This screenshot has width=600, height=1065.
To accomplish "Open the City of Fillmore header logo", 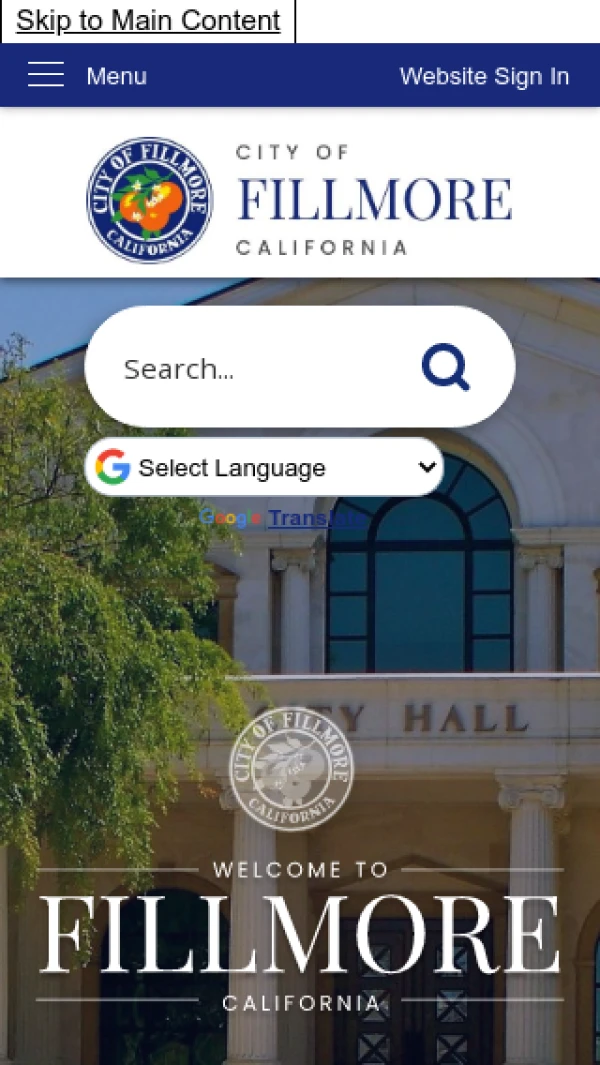I will (x=299, y=200).
